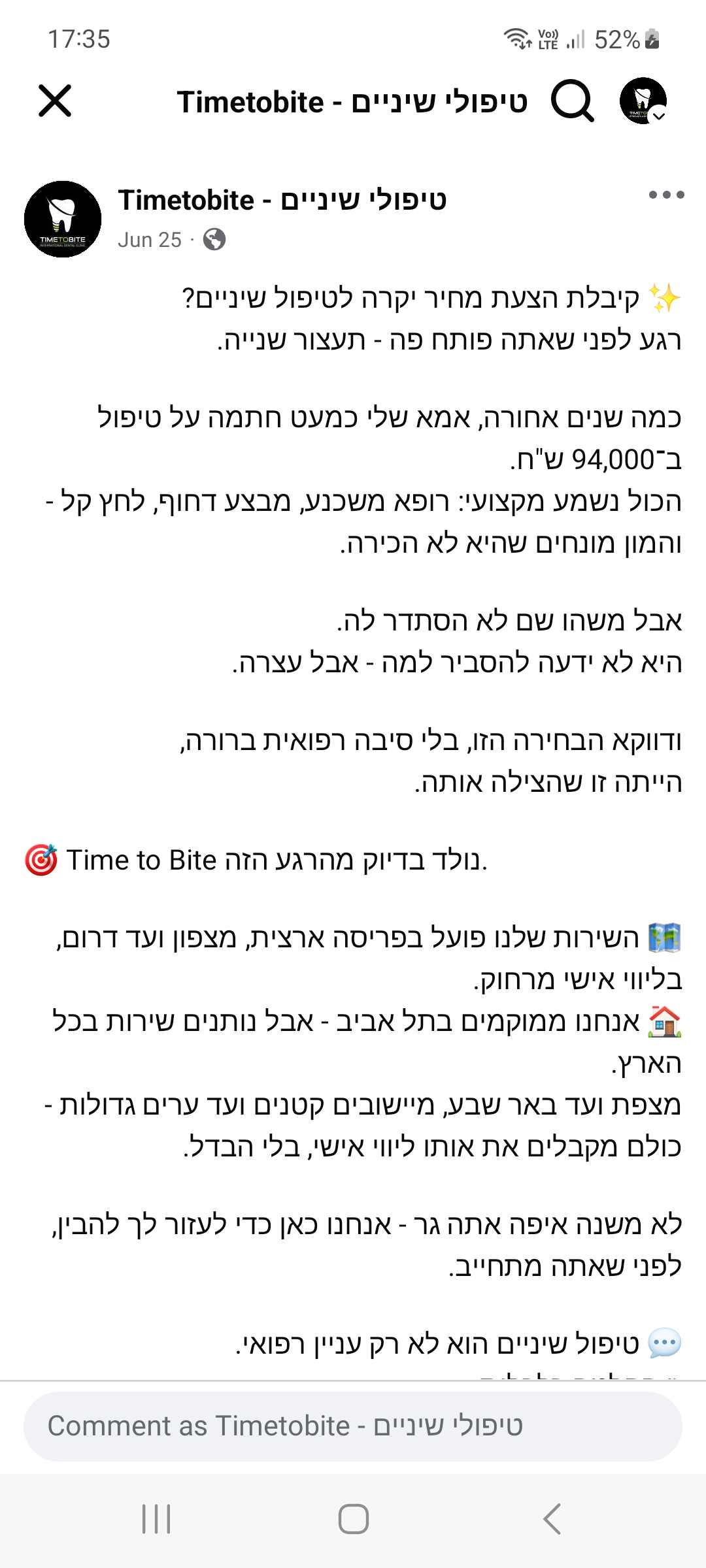Switch profile via top-right avatar

[x=643, y=101]
